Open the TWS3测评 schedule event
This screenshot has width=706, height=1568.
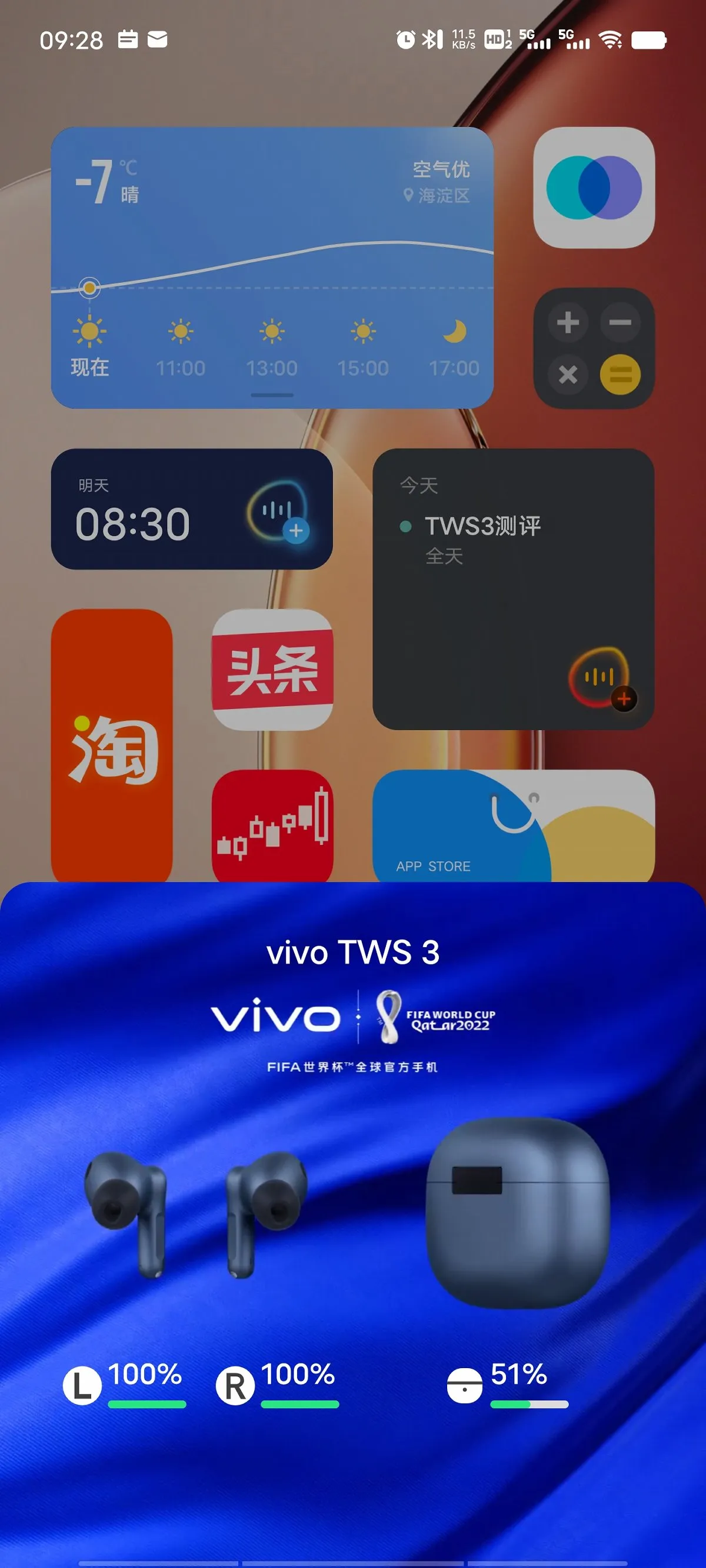point(482,527)
